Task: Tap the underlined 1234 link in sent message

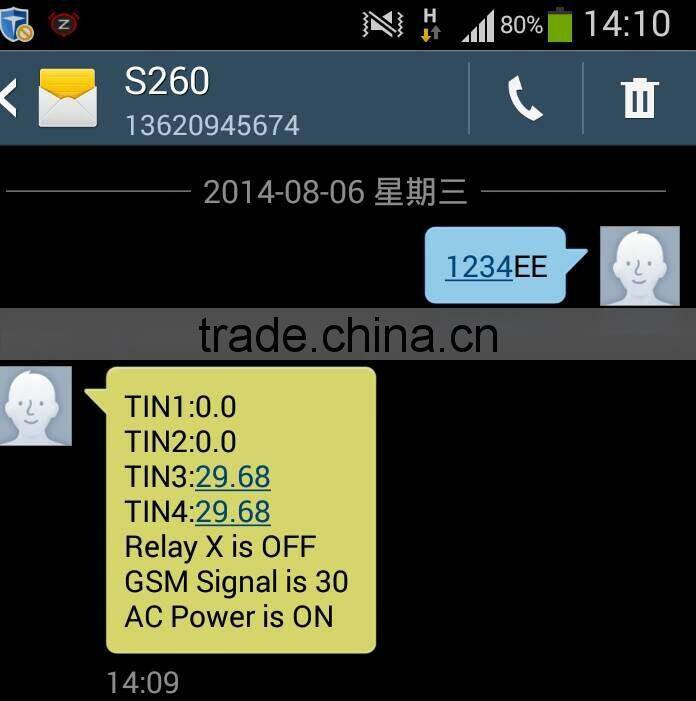Action: (x=478, y=266)
